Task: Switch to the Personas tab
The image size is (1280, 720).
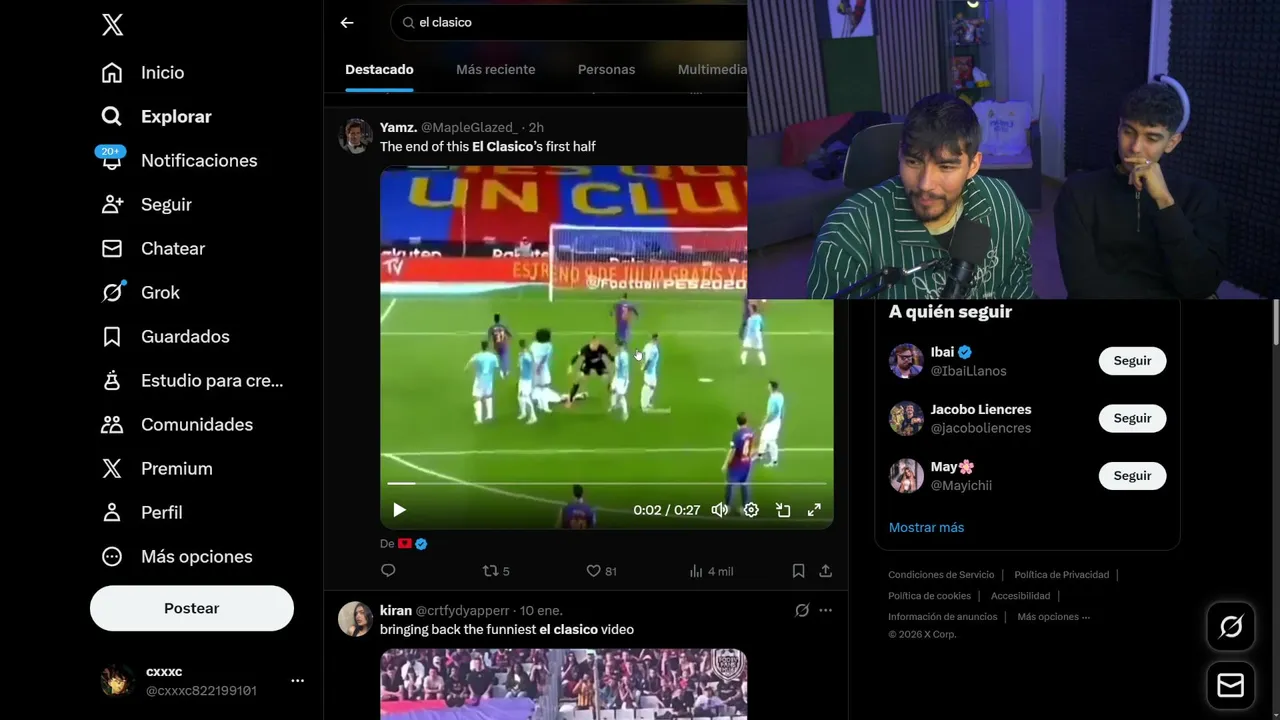Action: coord(606,69)
